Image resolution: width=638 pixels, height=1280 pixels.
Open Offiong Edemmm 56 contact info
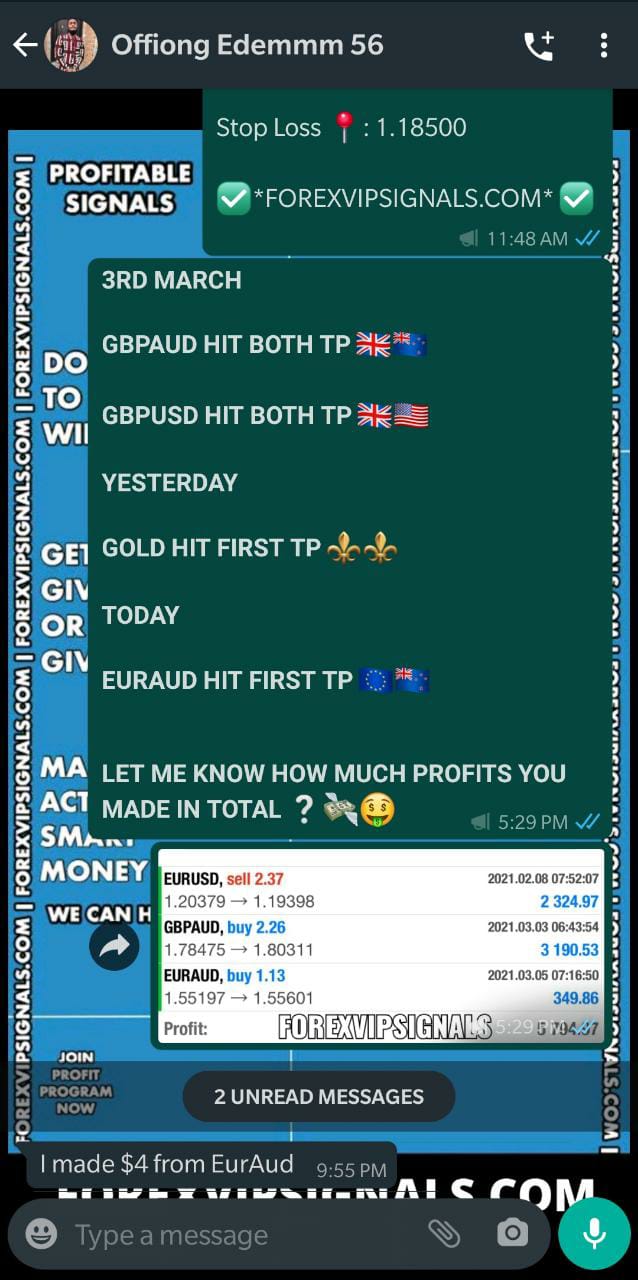pos(246,45)
